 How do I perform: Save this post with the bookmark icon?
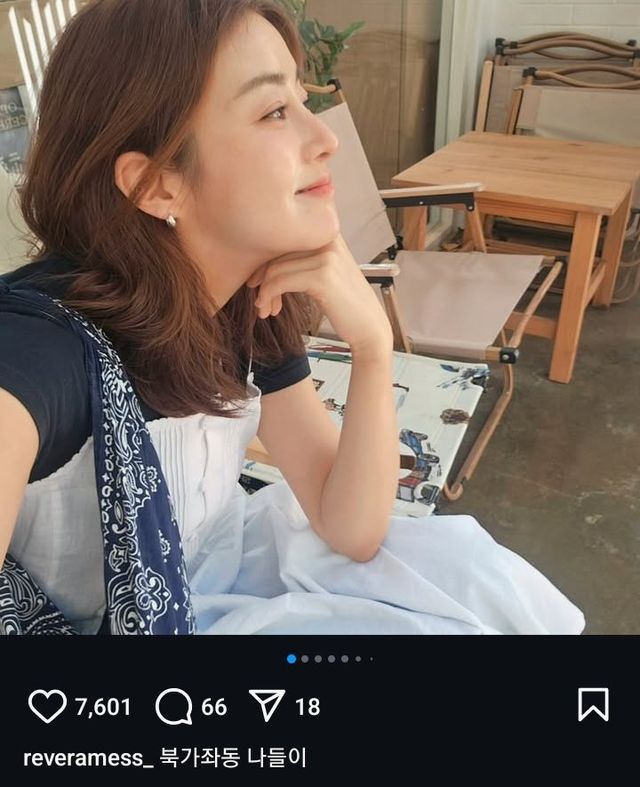(593, 705)
